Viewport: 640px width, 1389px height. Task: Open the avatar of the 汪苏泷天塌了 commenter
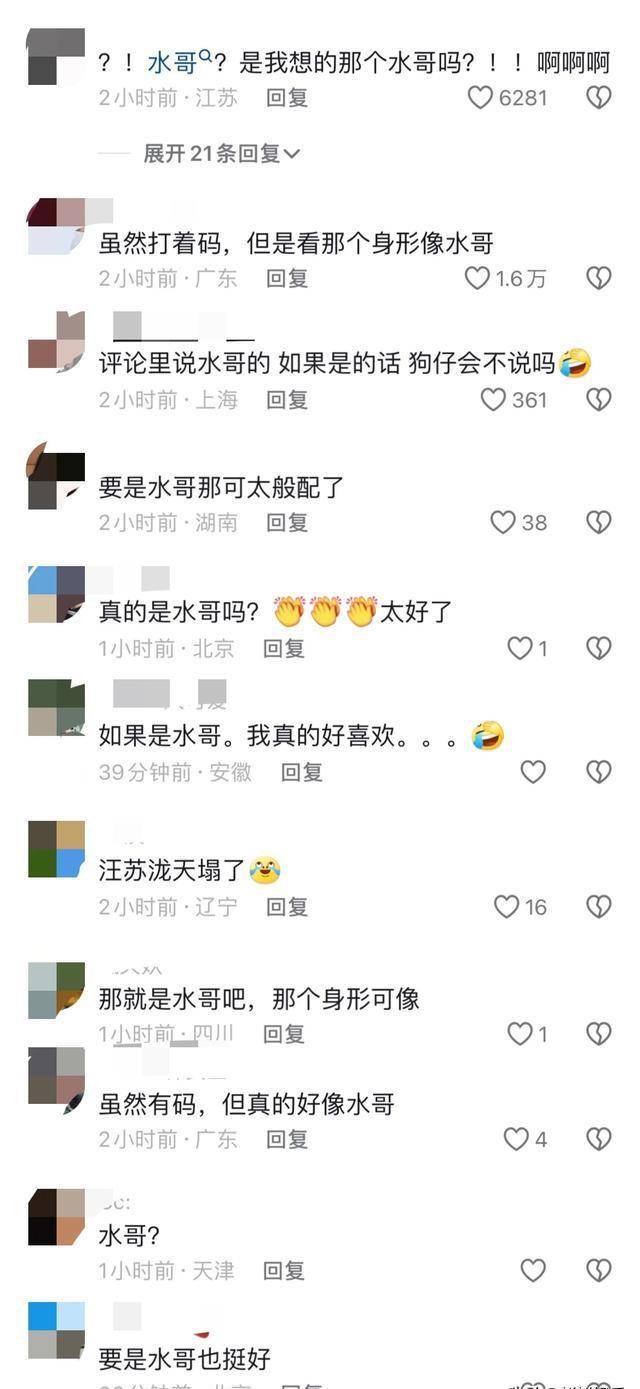coord(56,849)
